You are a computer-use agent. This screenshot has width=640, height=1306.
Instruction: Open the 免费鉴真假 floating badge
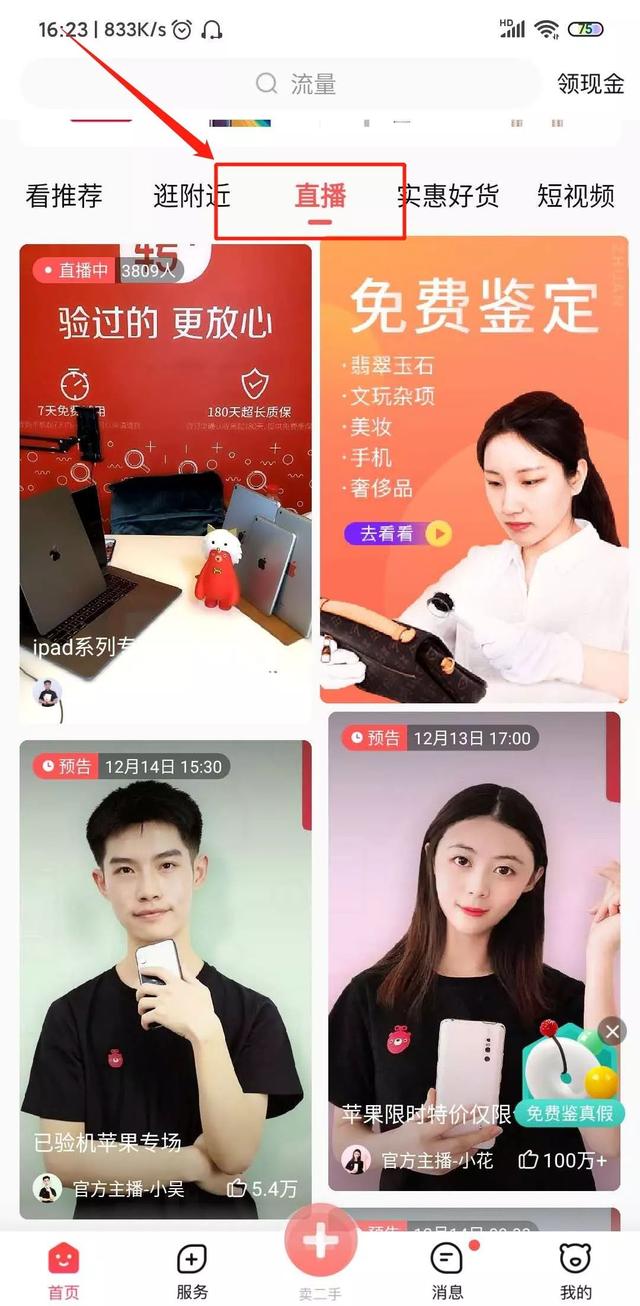[569, 1112]
